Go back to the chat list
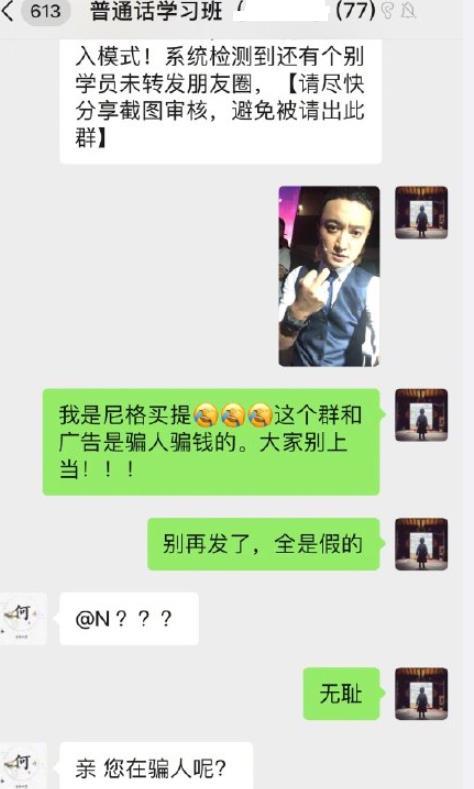The height and width of the screenshot is (789, 474). pos(9,11)
